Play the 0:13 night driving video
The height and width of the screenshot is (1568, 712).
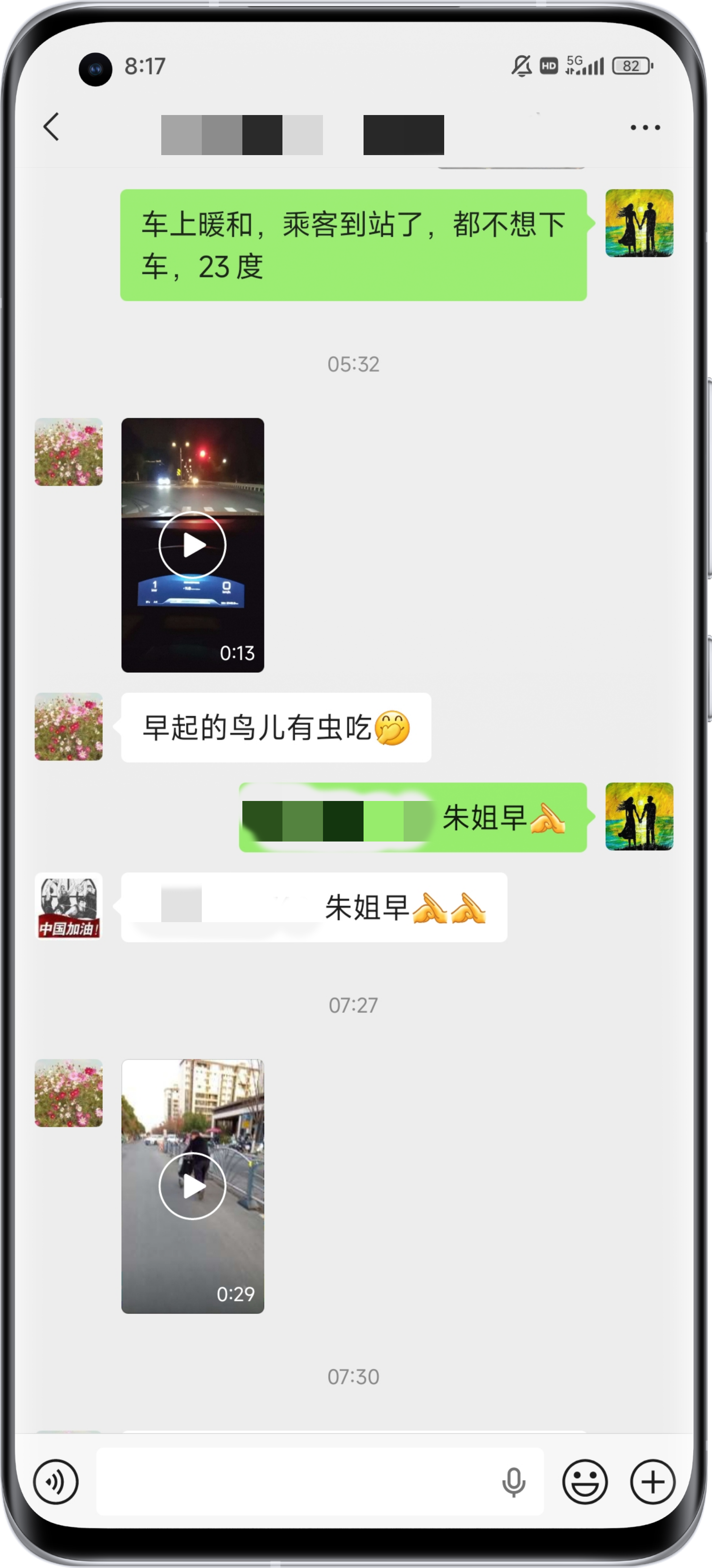tap(192, 545)
